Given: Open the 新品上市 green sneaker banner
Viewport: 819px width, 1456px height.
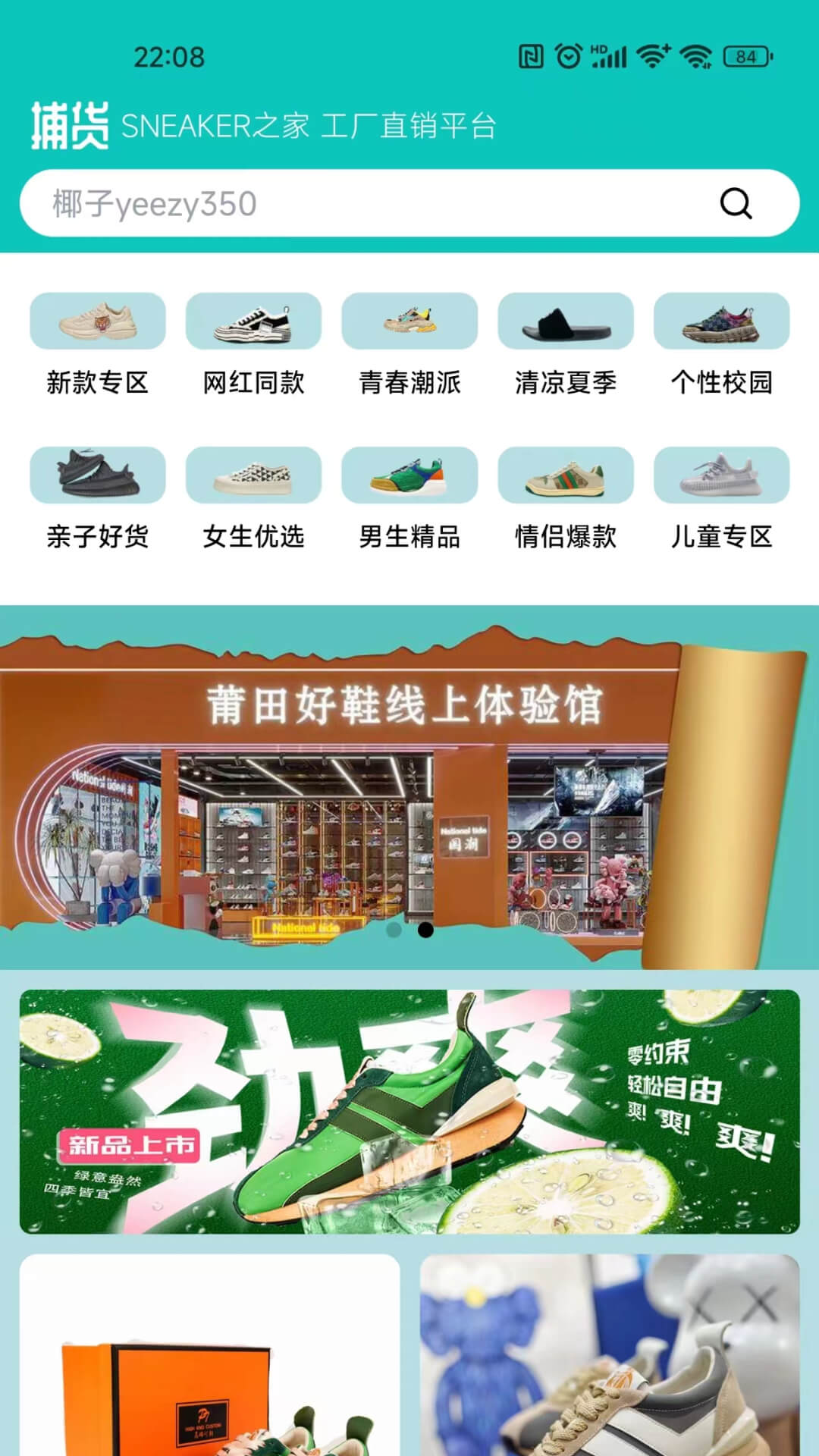Looking at the screenshot, I should click(409, 1111).
